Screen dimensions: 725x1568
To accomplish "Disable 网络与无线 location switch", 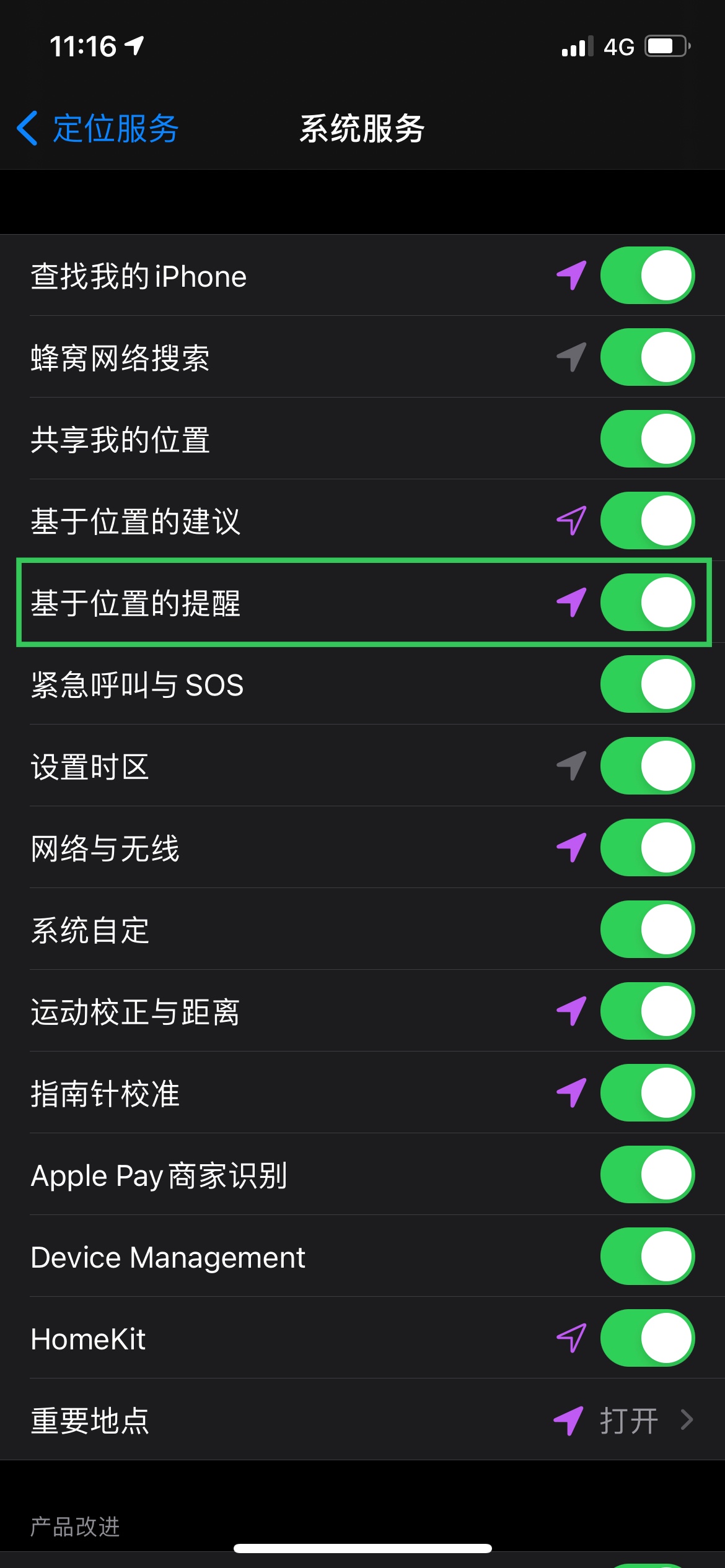I will pyautogui.click(x=647, y=848).
